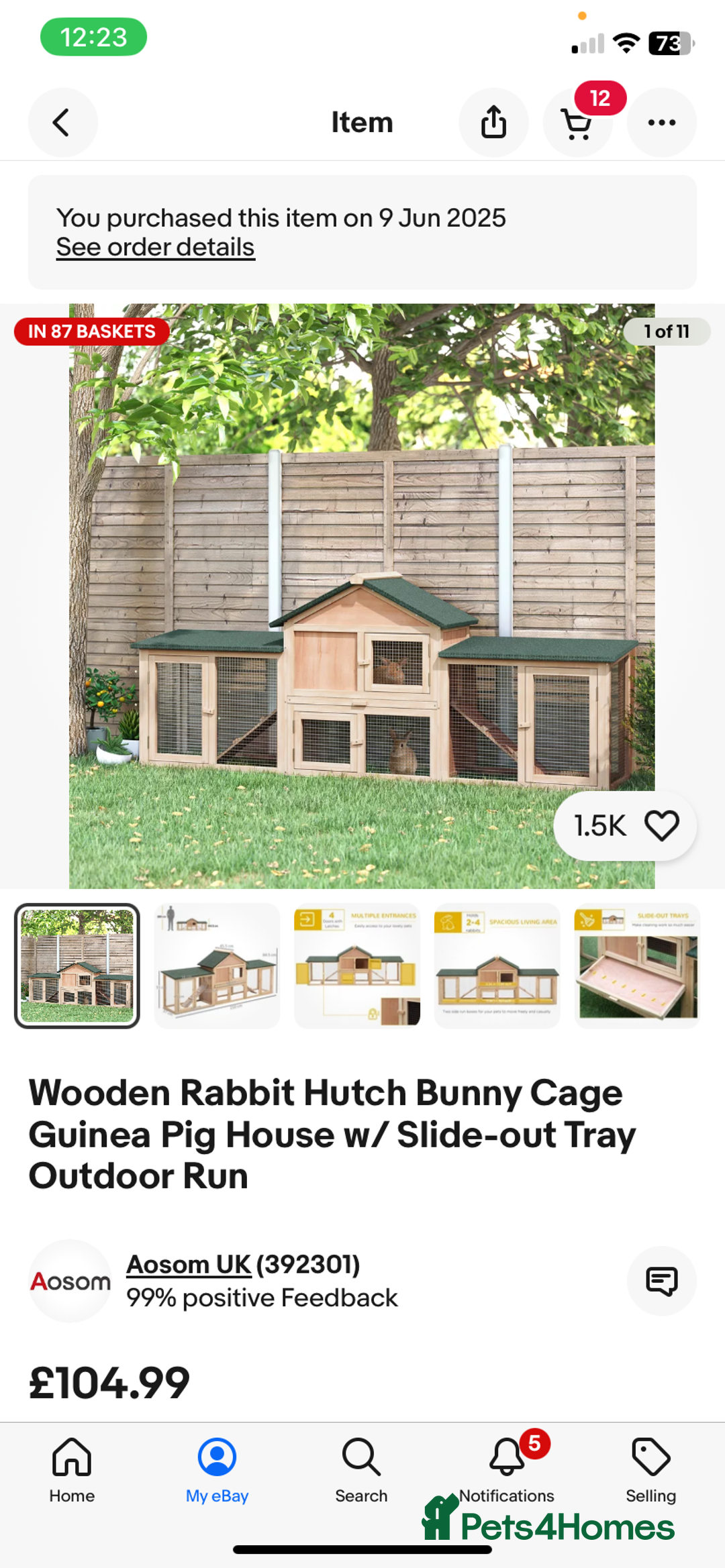Go back from the item page

click(62, 123)
